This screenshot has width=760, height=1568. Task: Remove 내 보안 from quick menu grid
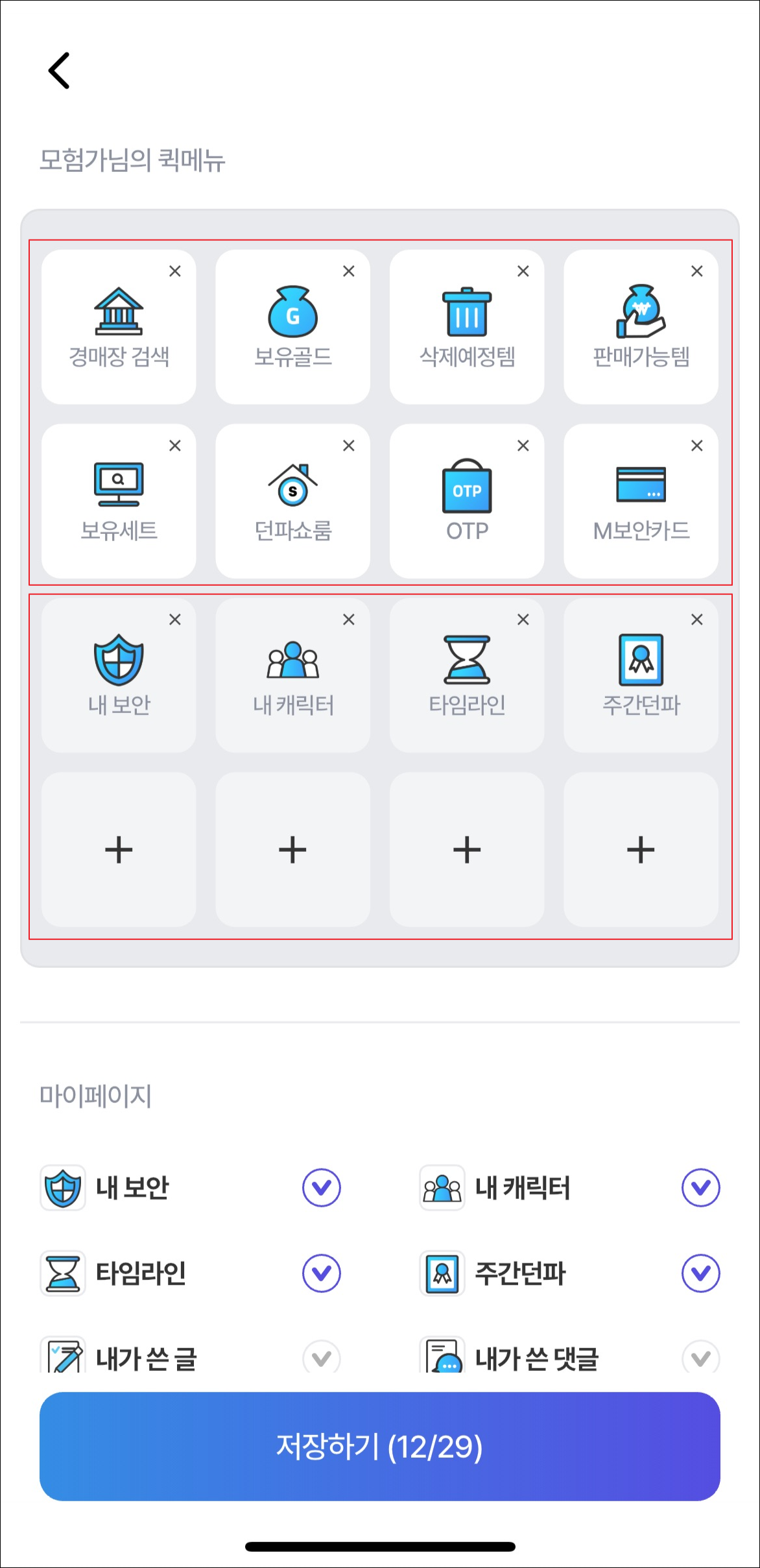point(175,620)
